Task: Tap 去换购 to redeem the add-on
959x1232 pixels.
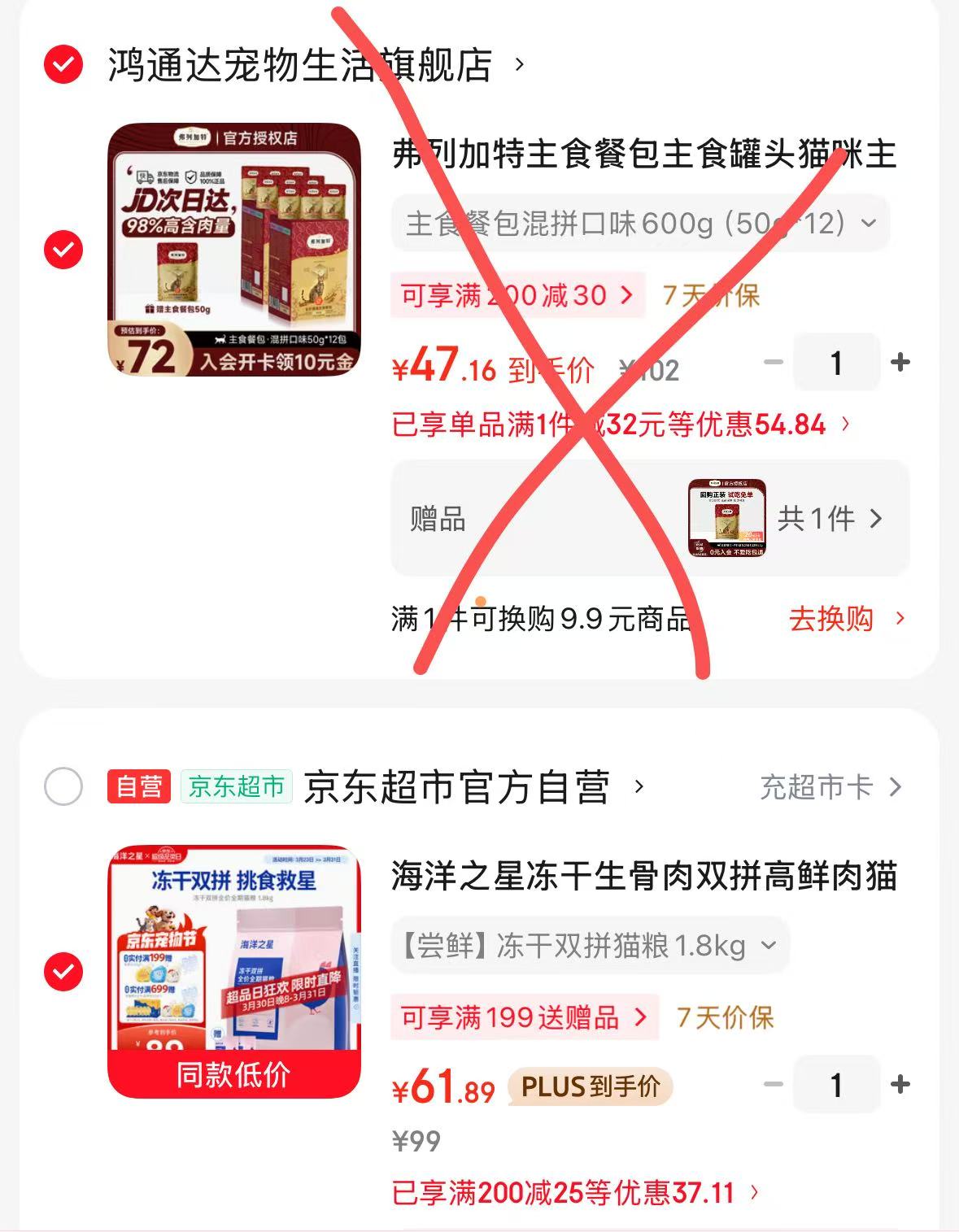Action: click(x=846, y=619)
